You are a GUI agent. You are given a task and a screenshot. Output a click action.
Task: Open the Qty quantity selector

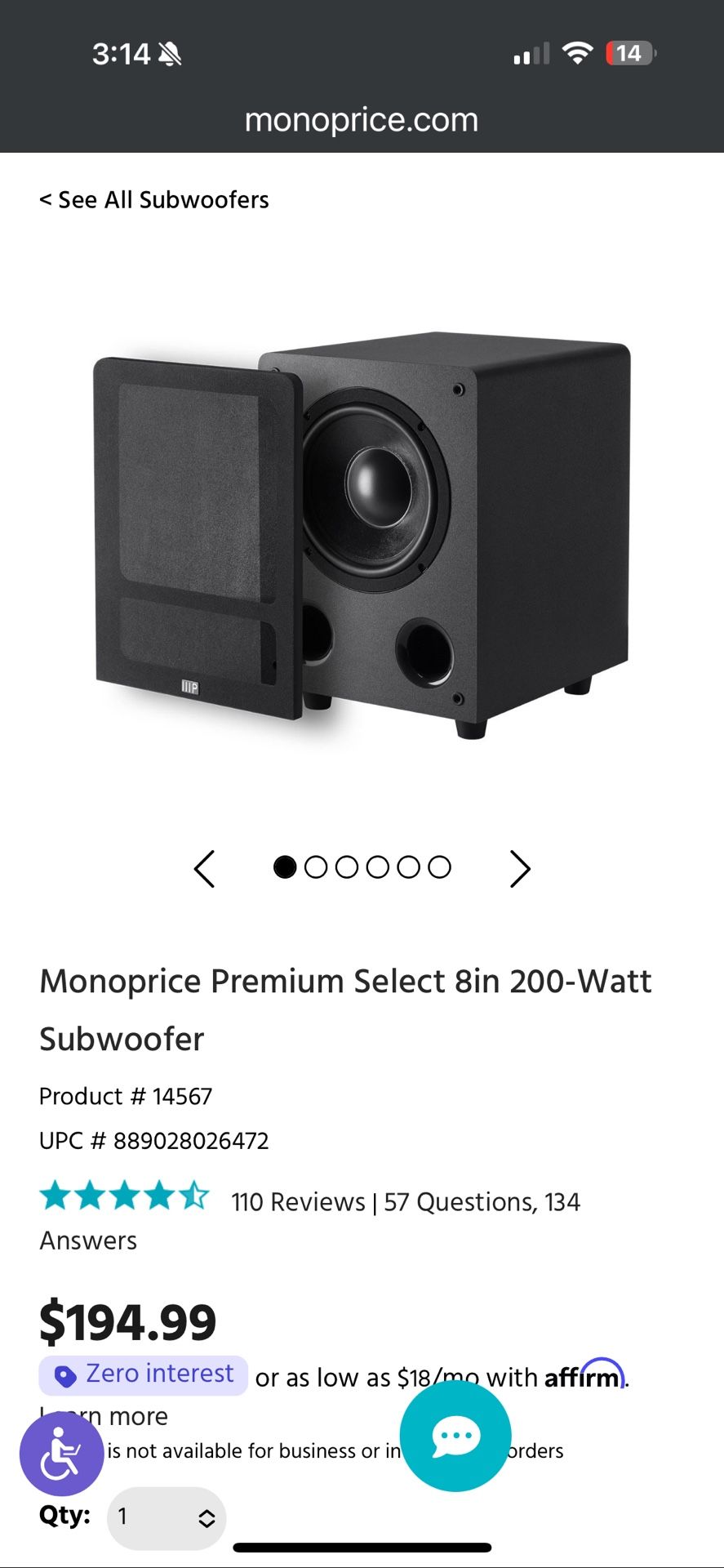click(166, 1517)
